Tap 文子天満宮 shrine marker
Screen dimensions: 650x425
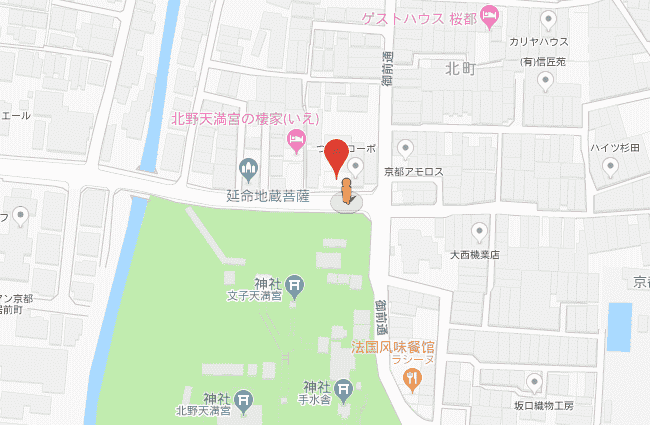tap(294, 288)
